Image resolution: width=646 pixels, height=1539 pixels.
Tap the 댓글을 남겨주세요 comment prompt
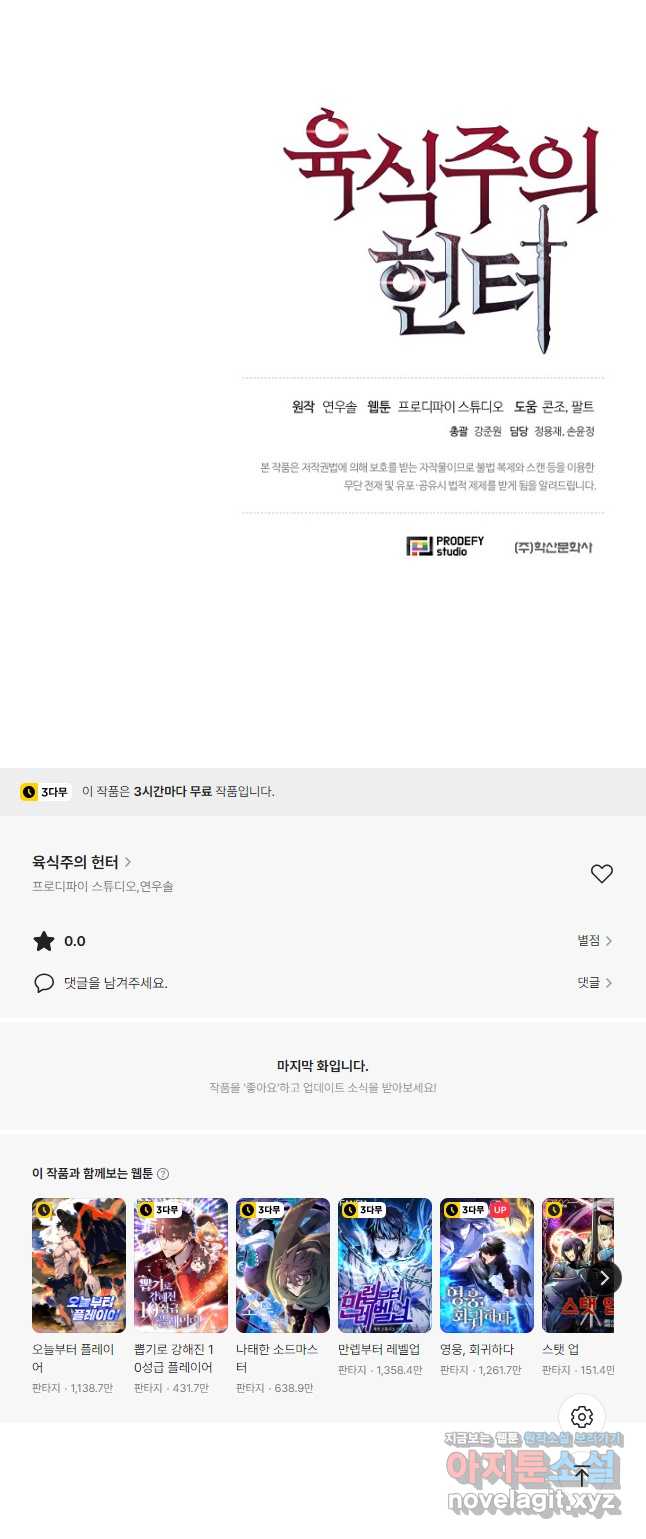click(x=115, y=983)
